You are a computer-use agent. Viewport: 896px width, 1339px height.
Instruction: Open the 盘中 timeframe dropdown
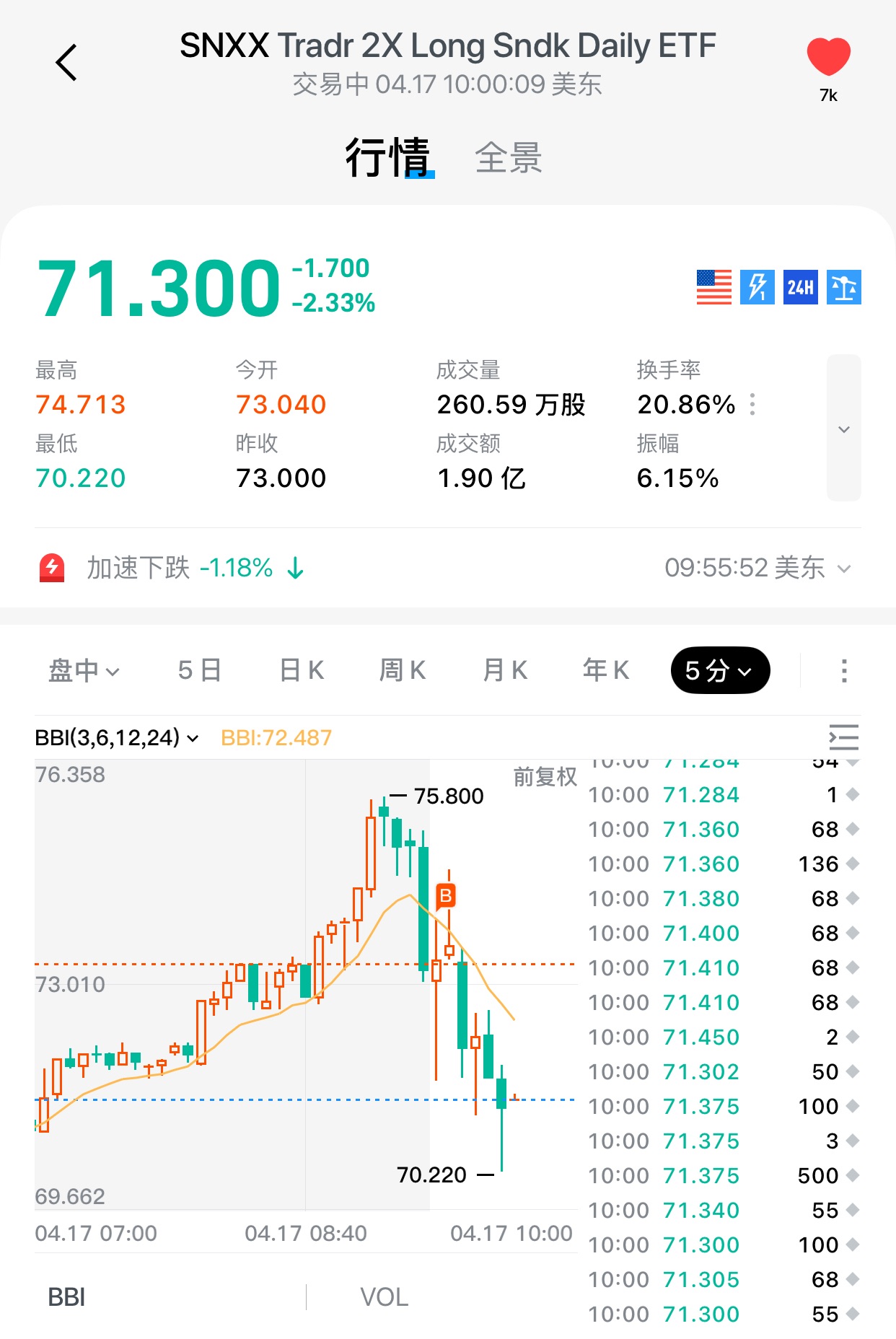pyautogui.click(x=84, y=671)
